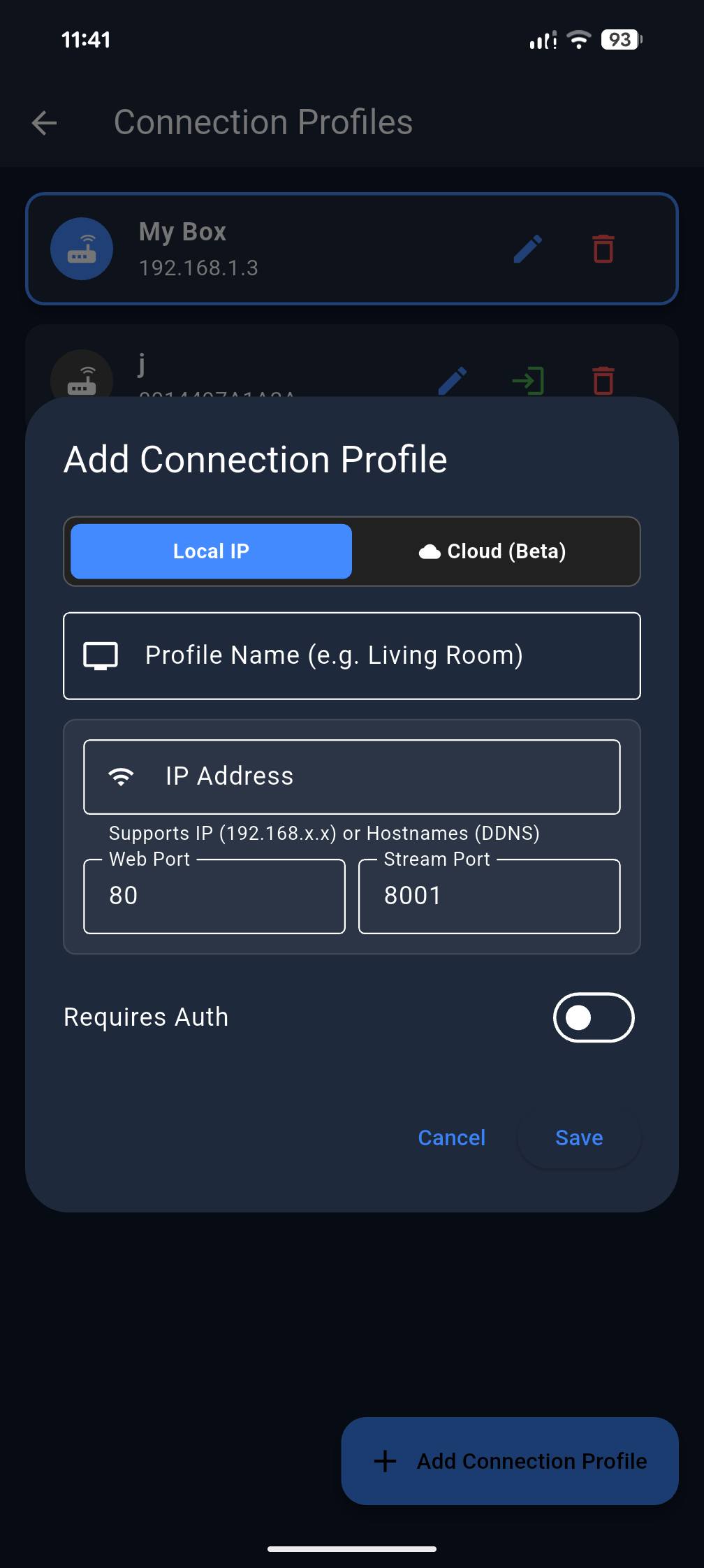The width and height of the screenshot is (704, 1568).
Task: Tap the Add Connection Profile floating button
Action: (x=510, y=1460)
